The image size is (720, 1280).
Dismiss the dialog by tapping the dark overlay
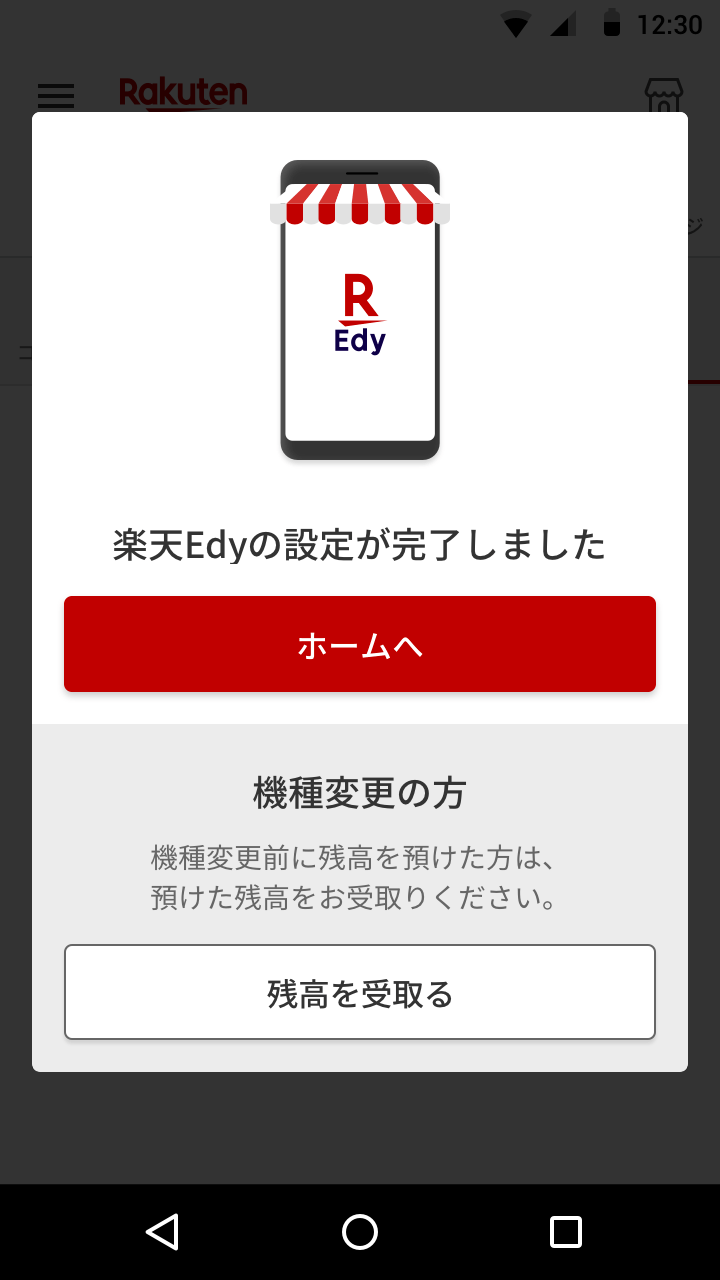point(360,1130)
